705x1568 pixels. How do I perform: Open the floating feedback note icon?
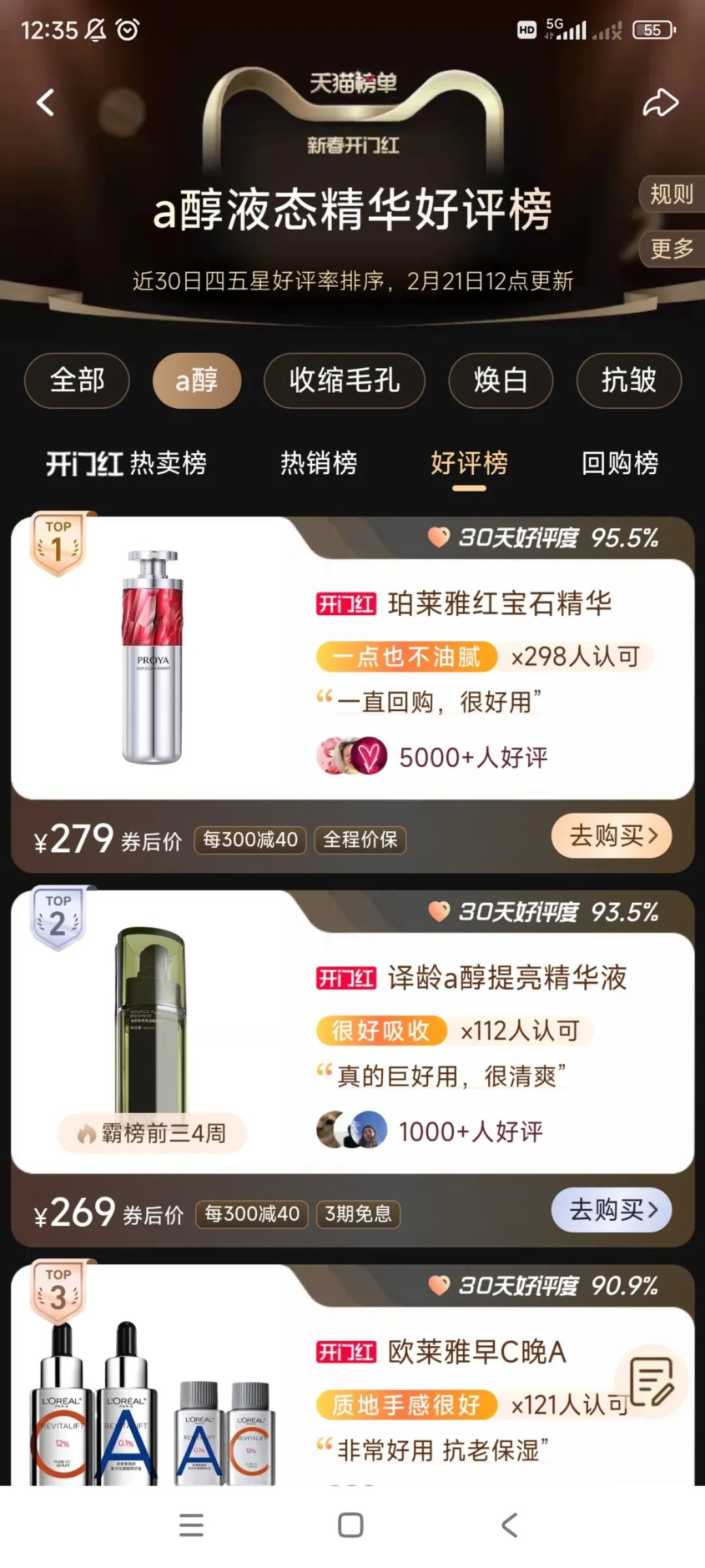[x=651, y=1381]
